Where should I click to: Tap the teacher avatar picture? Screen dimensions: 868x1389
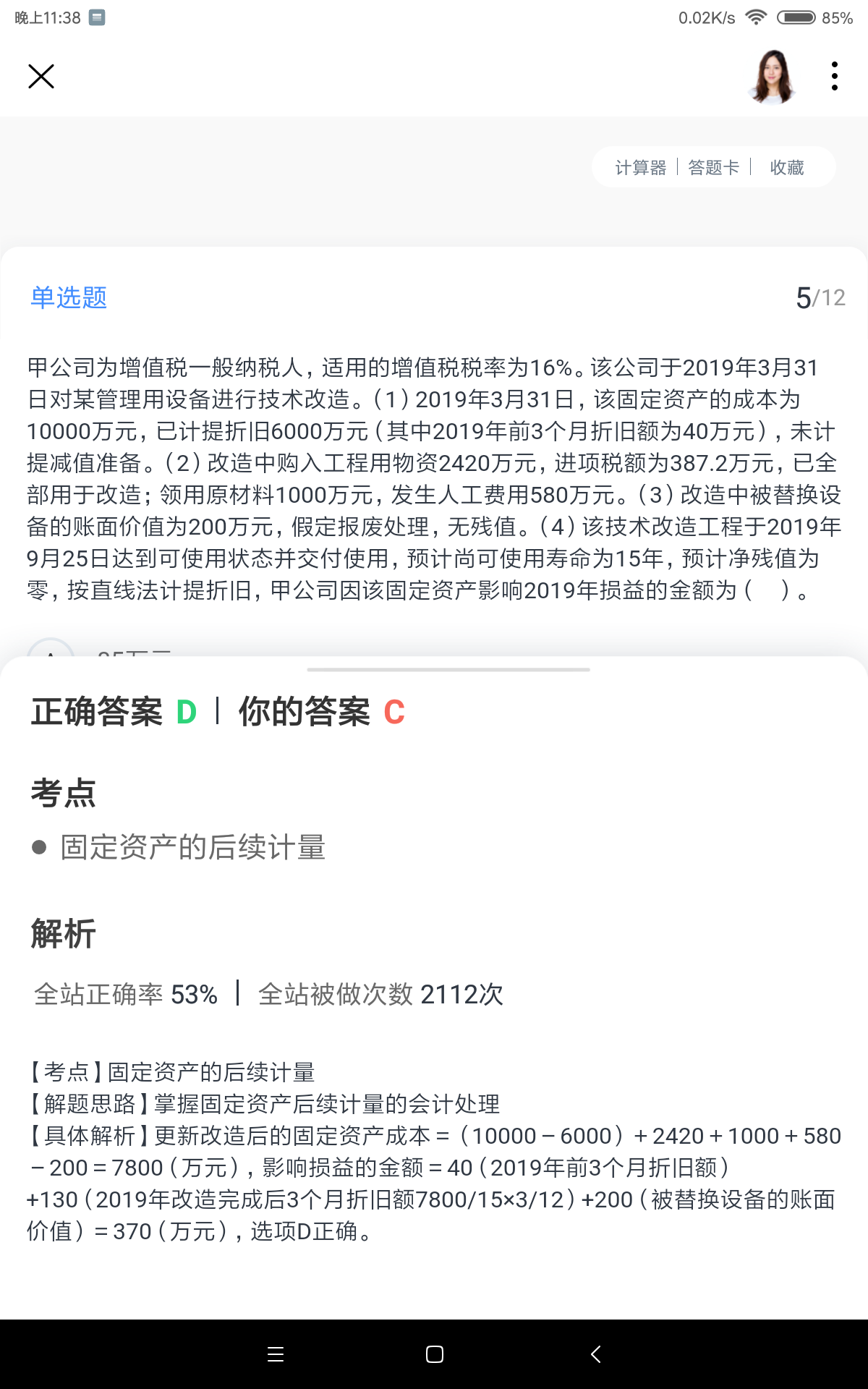point(773,76)
